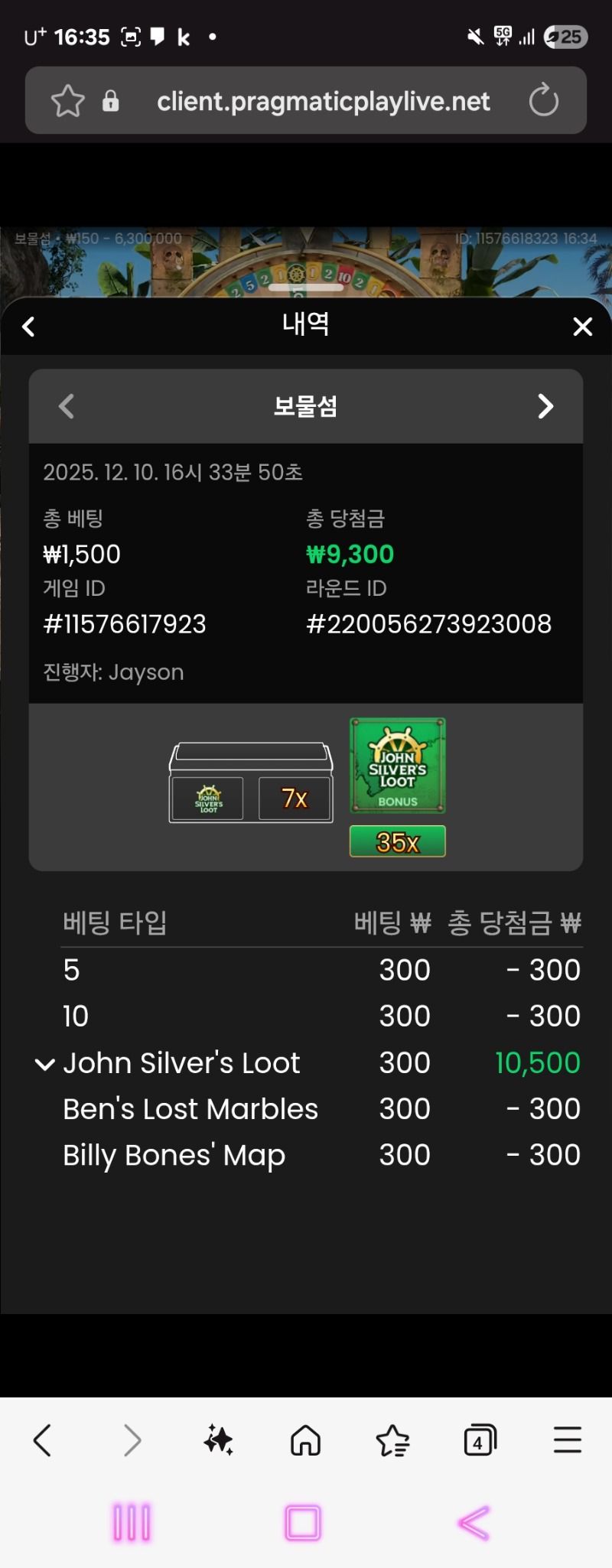Collapse the John Silver's Loot bet row

pos(44,1062)
